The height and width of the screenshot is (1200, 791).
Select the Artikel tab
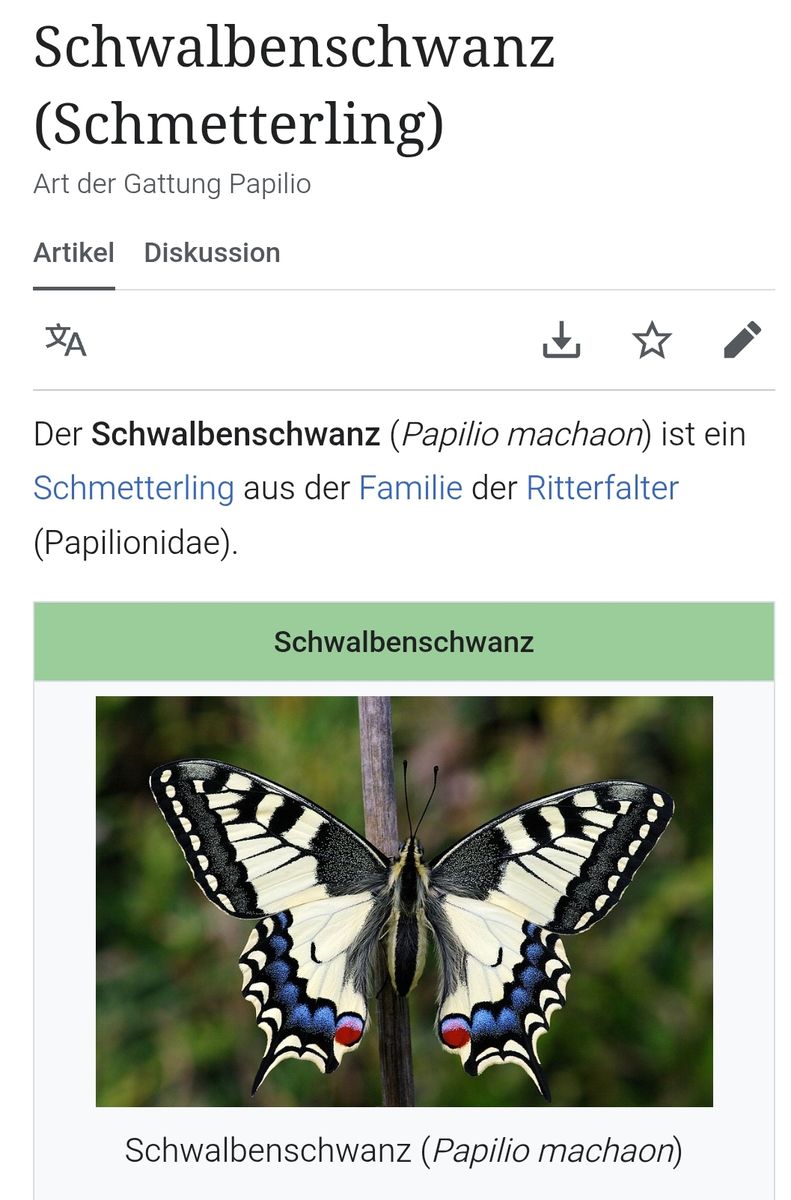[74, 253]
